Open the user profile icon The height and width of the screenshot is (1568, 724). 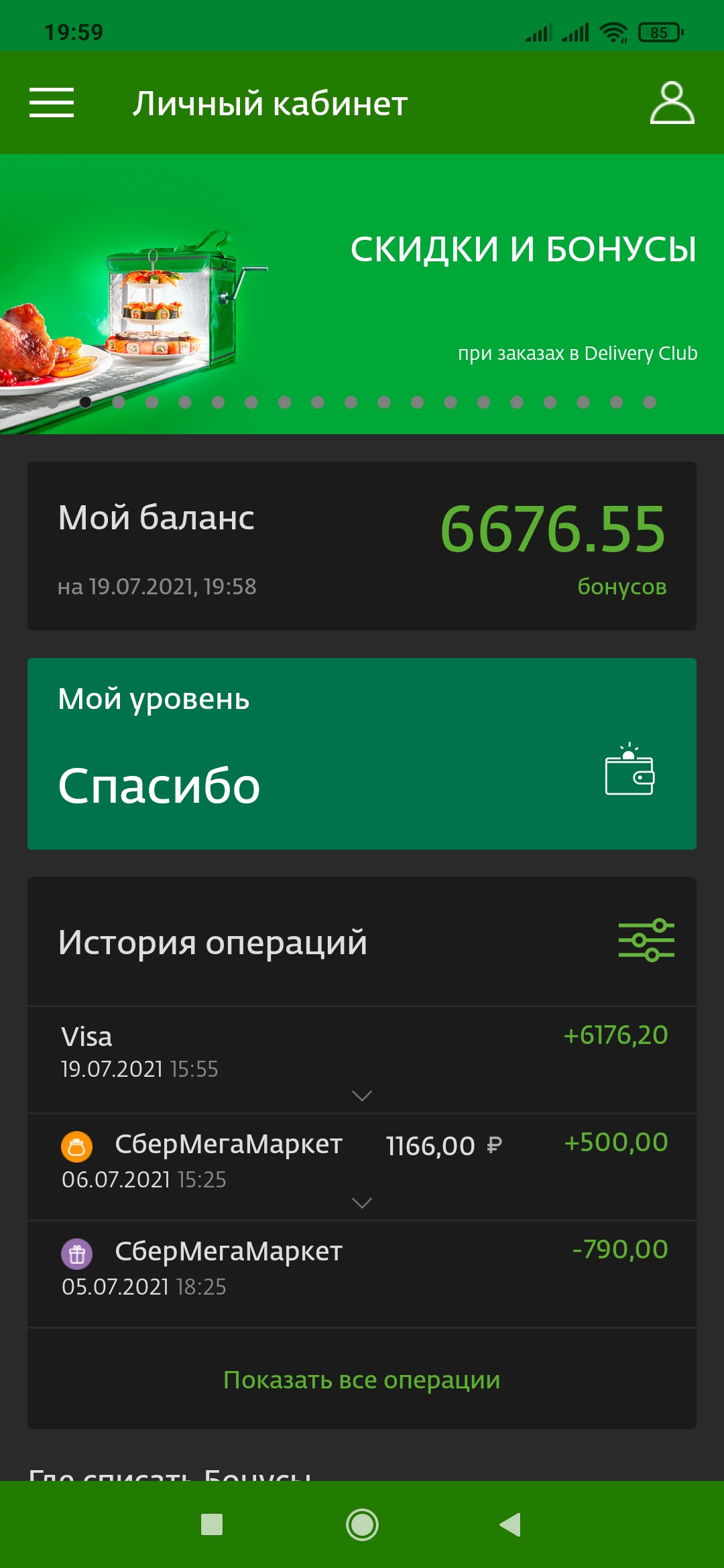[x=672, y=103]
